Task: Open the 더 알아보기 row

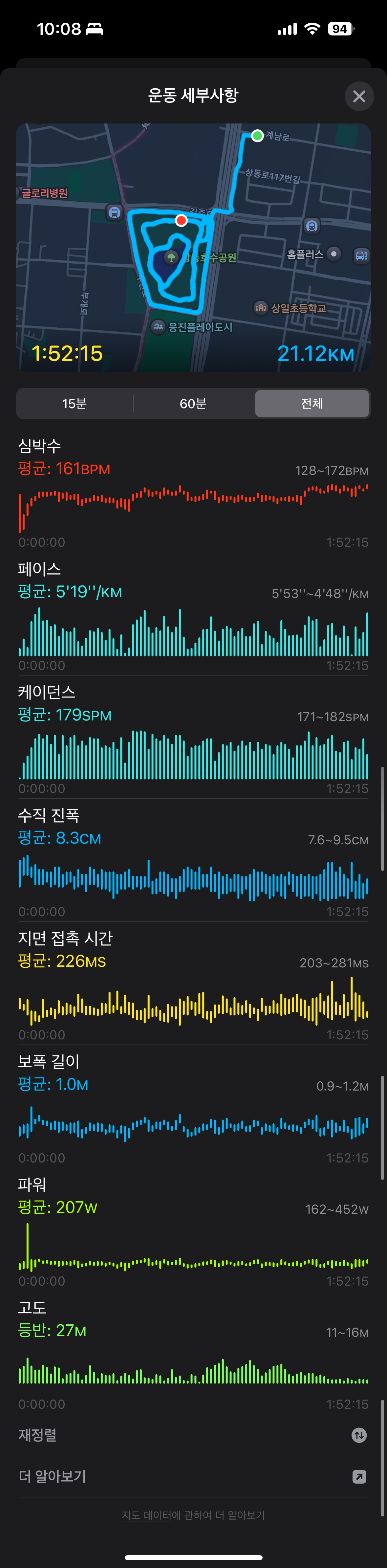Action: click(x=193, y=1476)
